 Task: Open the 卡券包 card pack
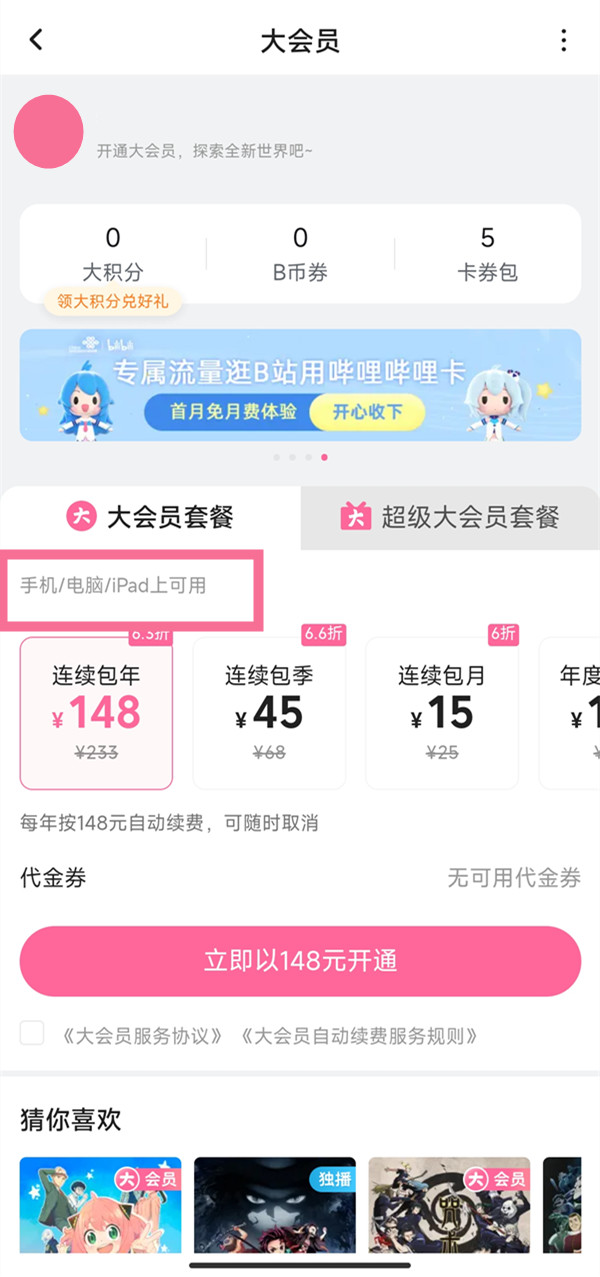pyautogui.click(x=487, y=253)
